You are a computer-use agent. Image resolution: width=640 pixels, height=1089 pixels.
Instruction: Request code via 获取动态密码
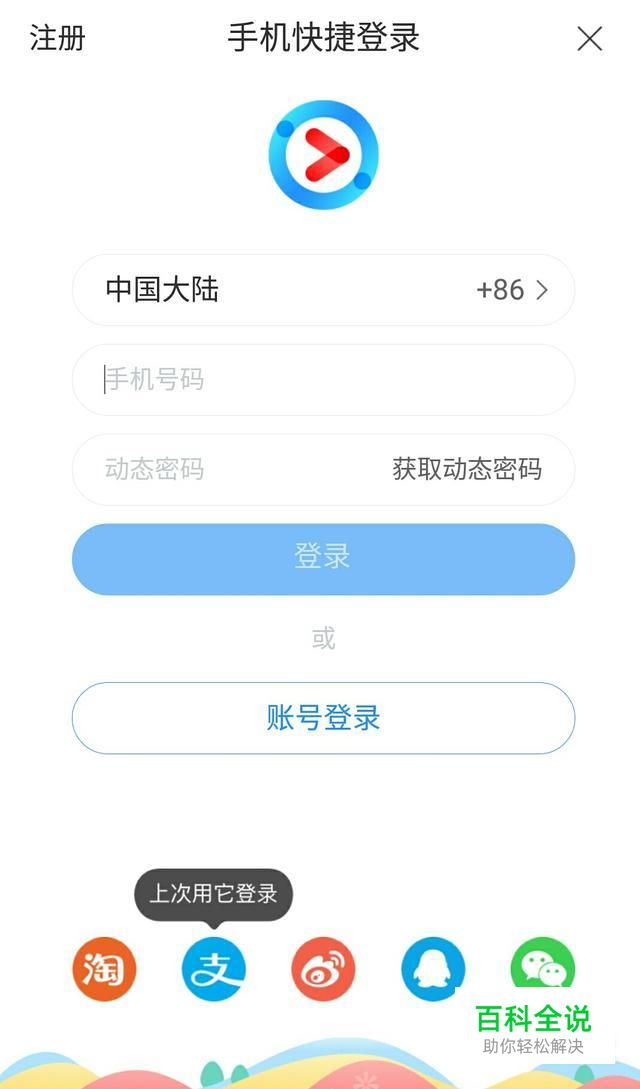pos(467,469)
